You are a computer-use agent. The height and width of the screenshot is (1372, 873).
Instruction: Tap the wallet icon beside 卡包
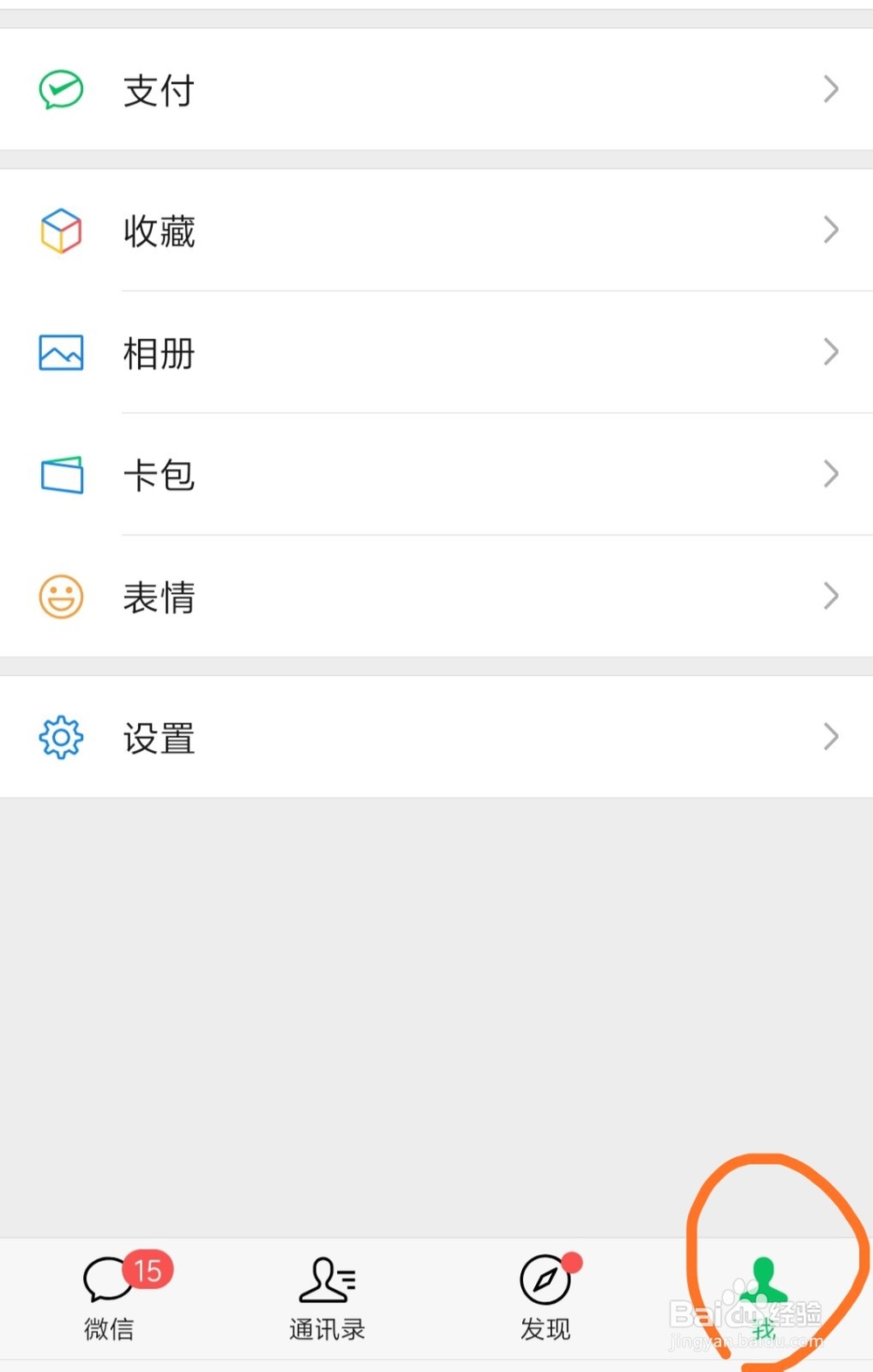pos(60,474)
